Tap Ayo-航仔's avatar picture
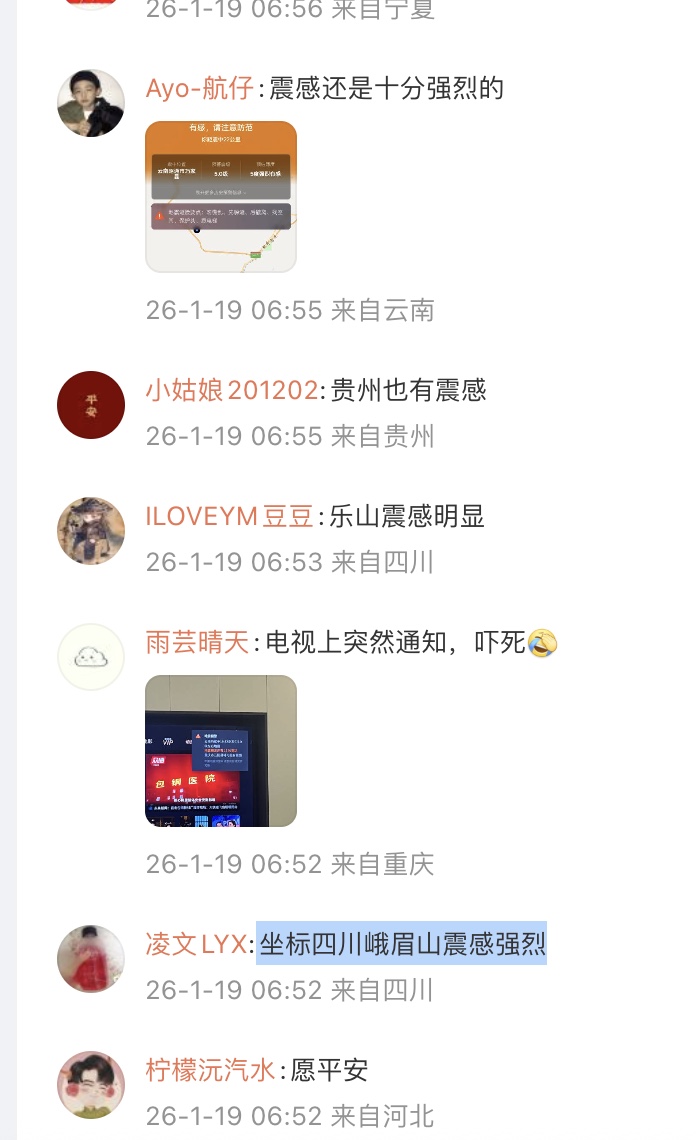The image size is (696, 1140). [91, 103]
